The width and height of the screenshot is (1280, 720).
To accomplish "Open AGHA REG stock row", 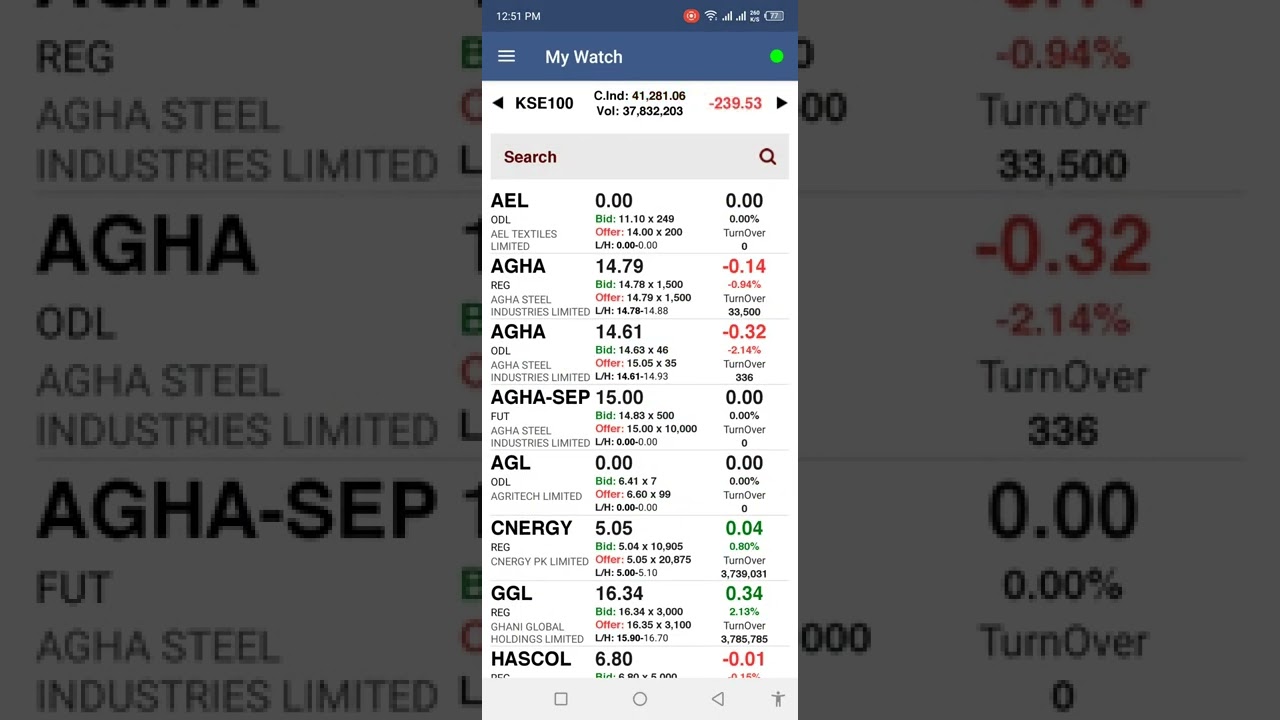I will pos(639,287).
